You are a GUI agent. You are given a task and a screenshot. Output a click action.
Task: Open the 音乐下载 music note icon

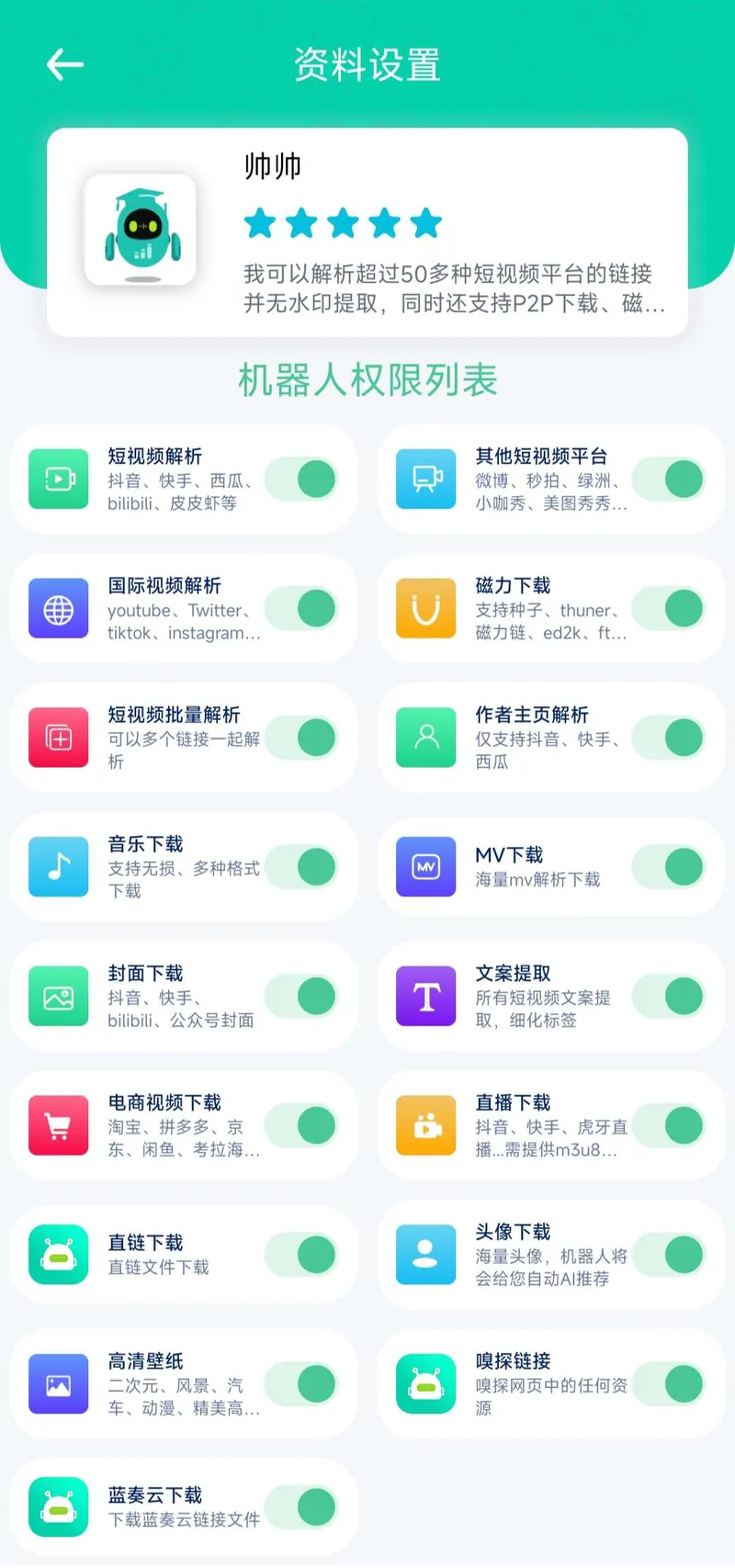[58, 866]
